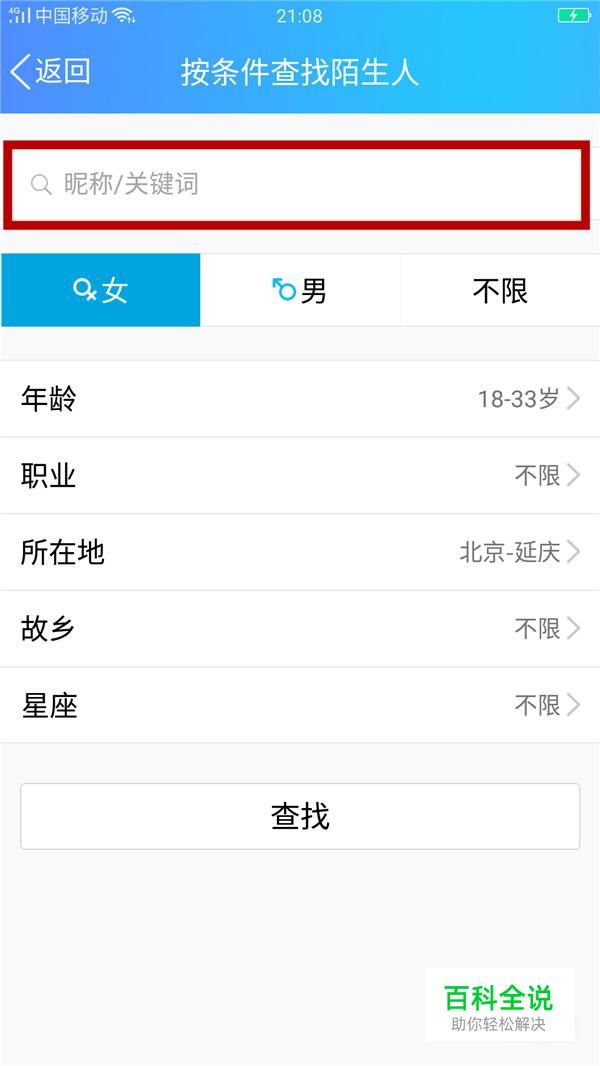Open the 职业 occupation row
Image resolution: width=600 pixels, height=1066 pixels.
(300, 476)
